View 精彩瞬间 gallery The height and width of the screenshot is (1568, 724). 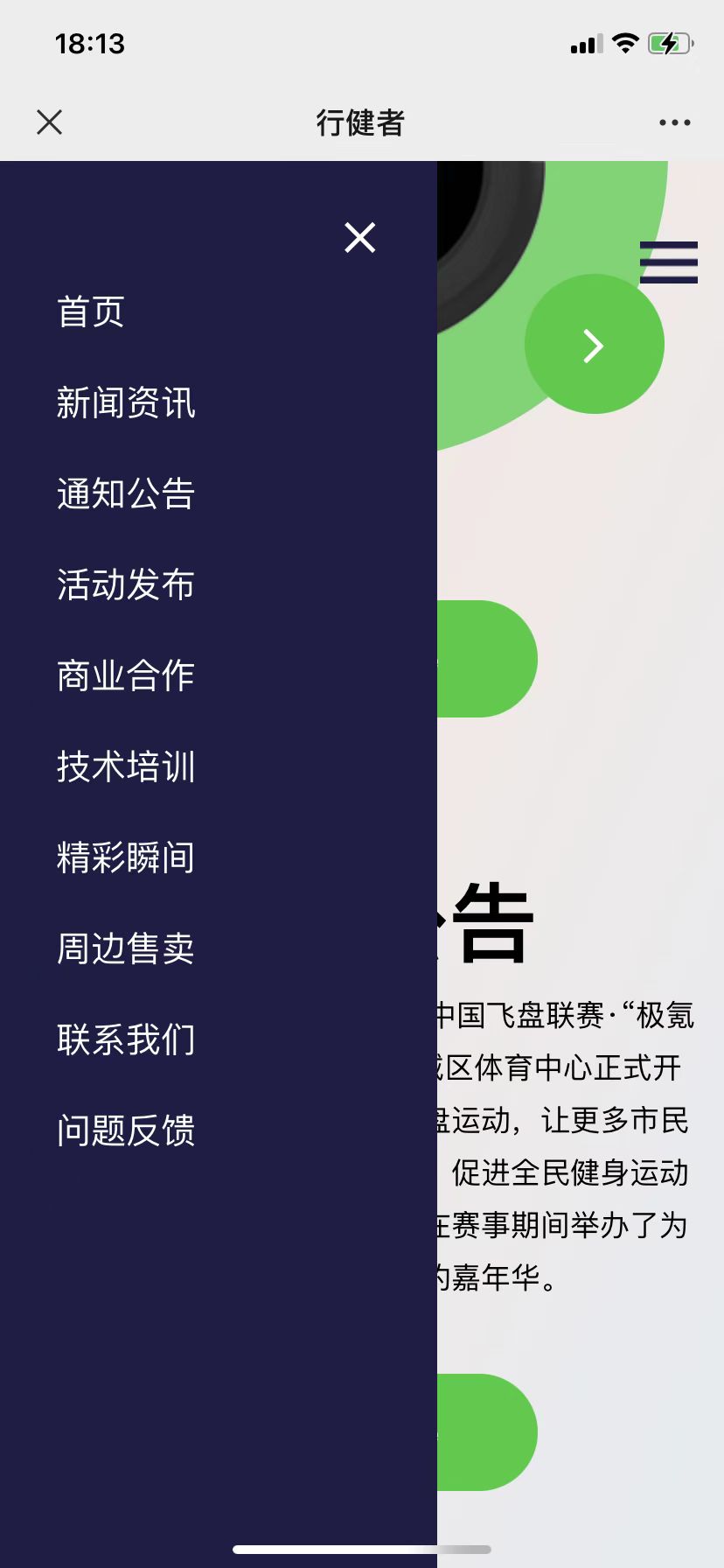click(x=126, y=857)
